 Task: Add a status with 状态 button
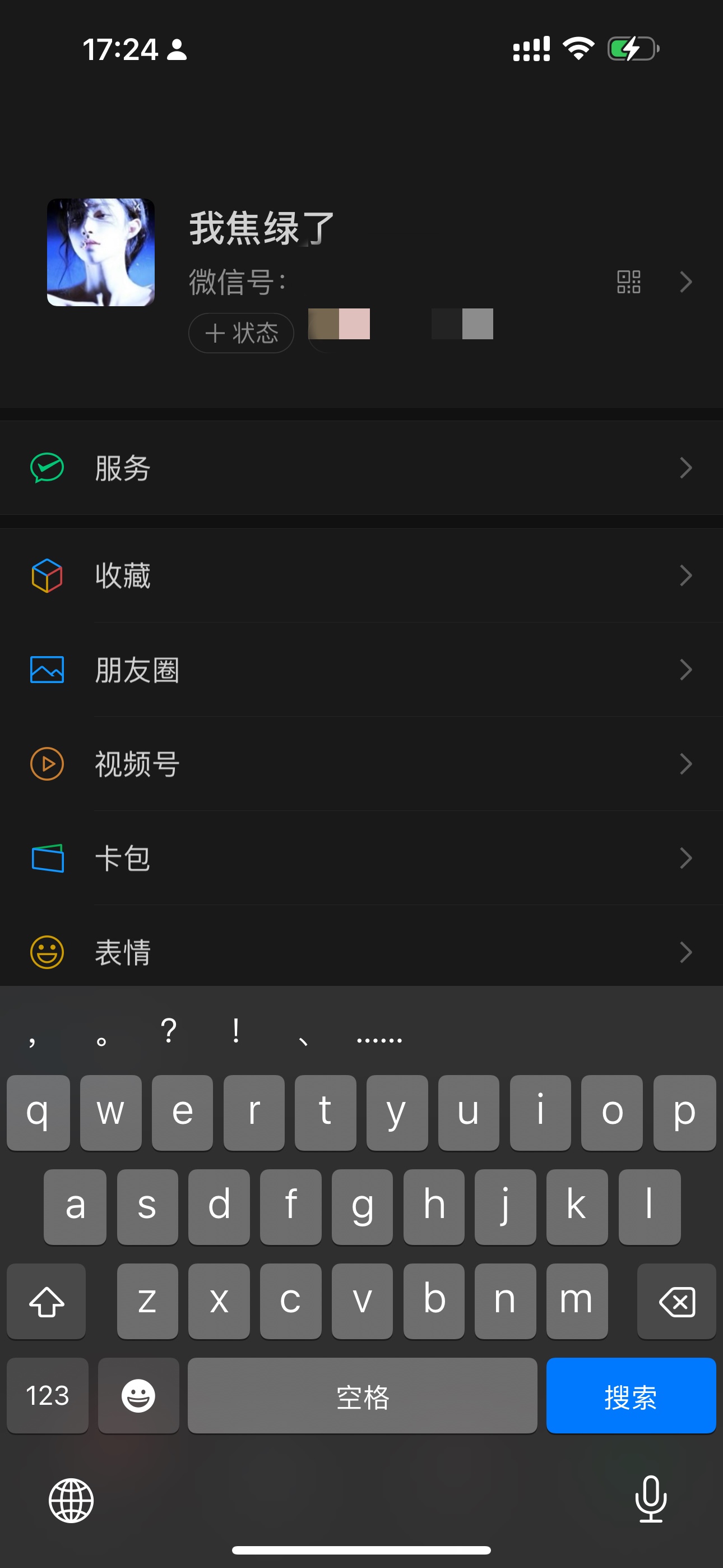(x=241, y=333)
